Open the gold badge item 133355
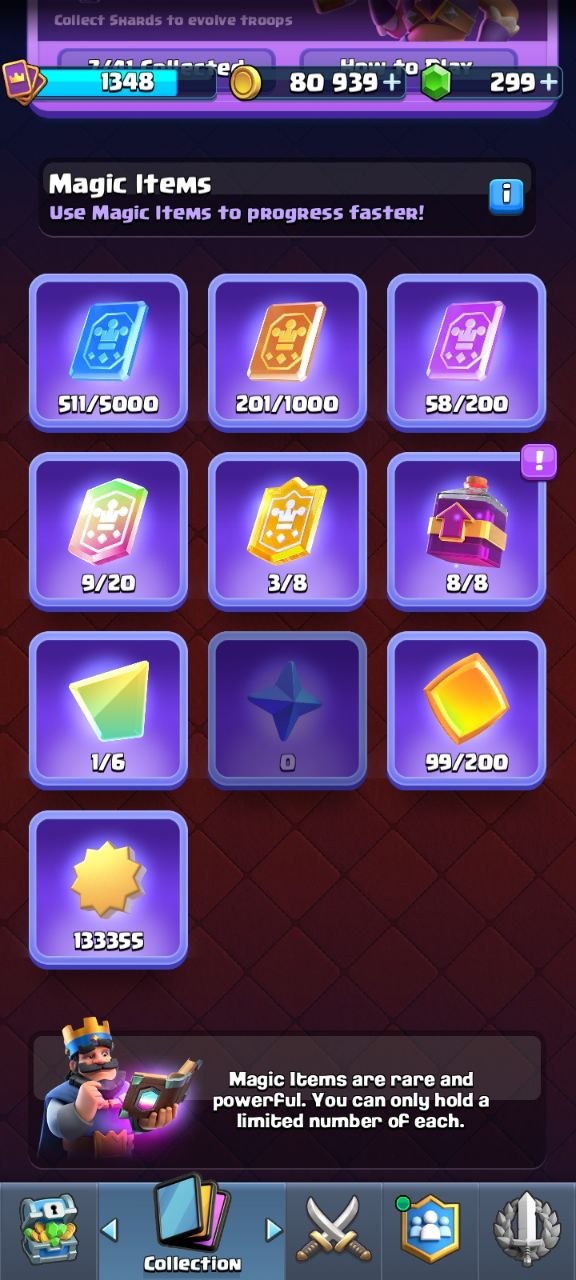The width and height of the screenshot is (576, 1280). pyautogui.click(x=108, y=889)
